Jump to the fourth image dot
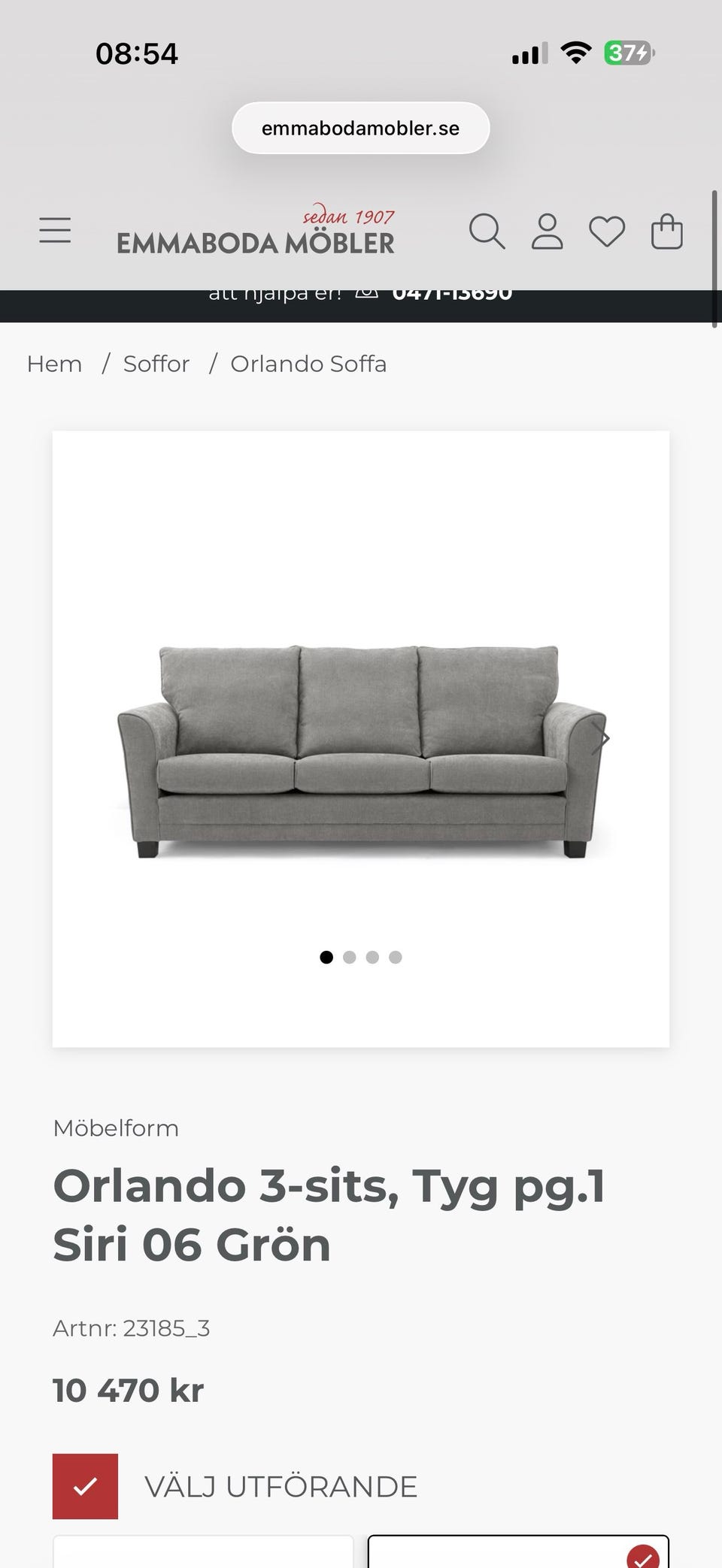722x1568 pixels. [396, 957]
